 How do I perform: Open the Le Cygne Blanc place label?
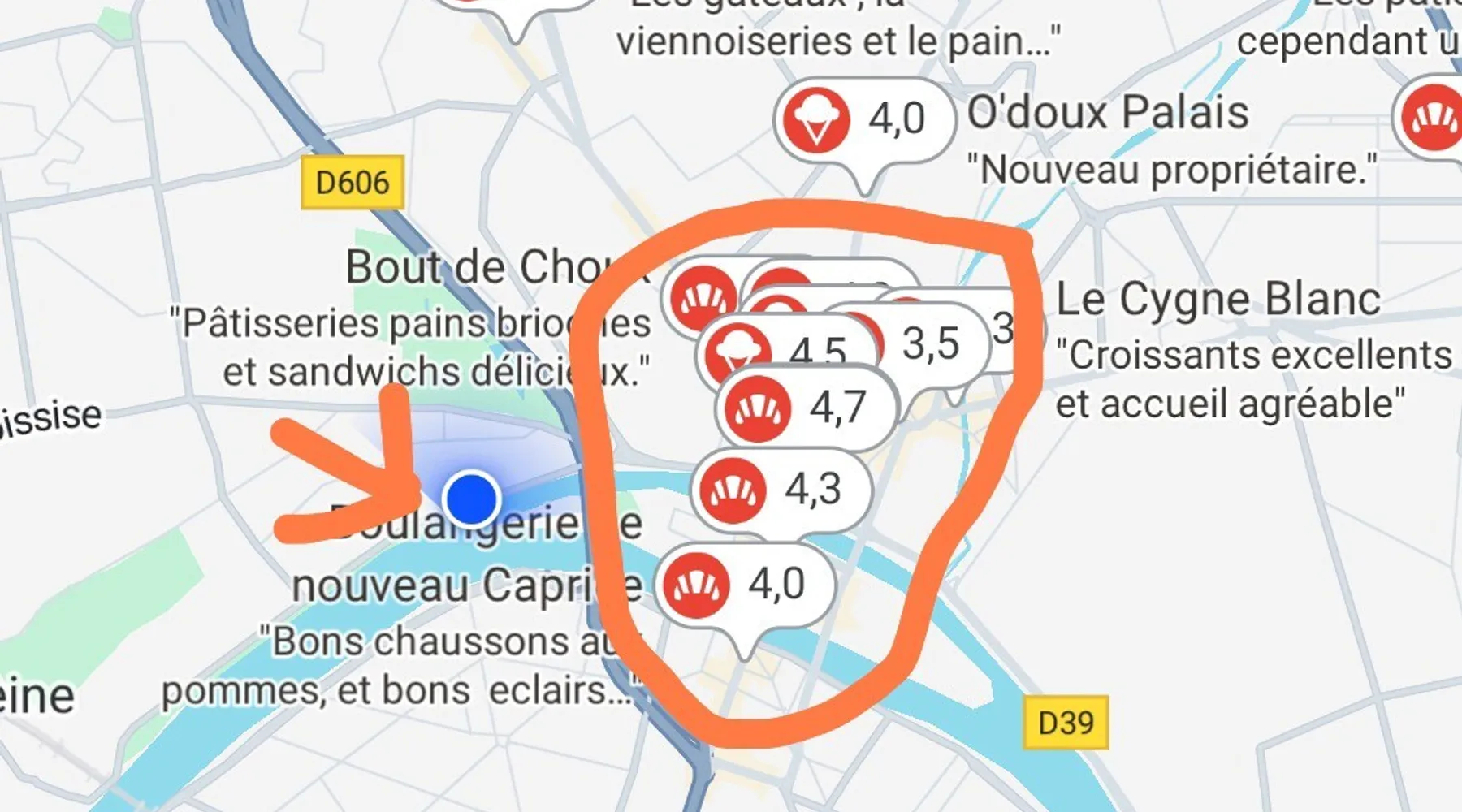[x=1217, y=299]
